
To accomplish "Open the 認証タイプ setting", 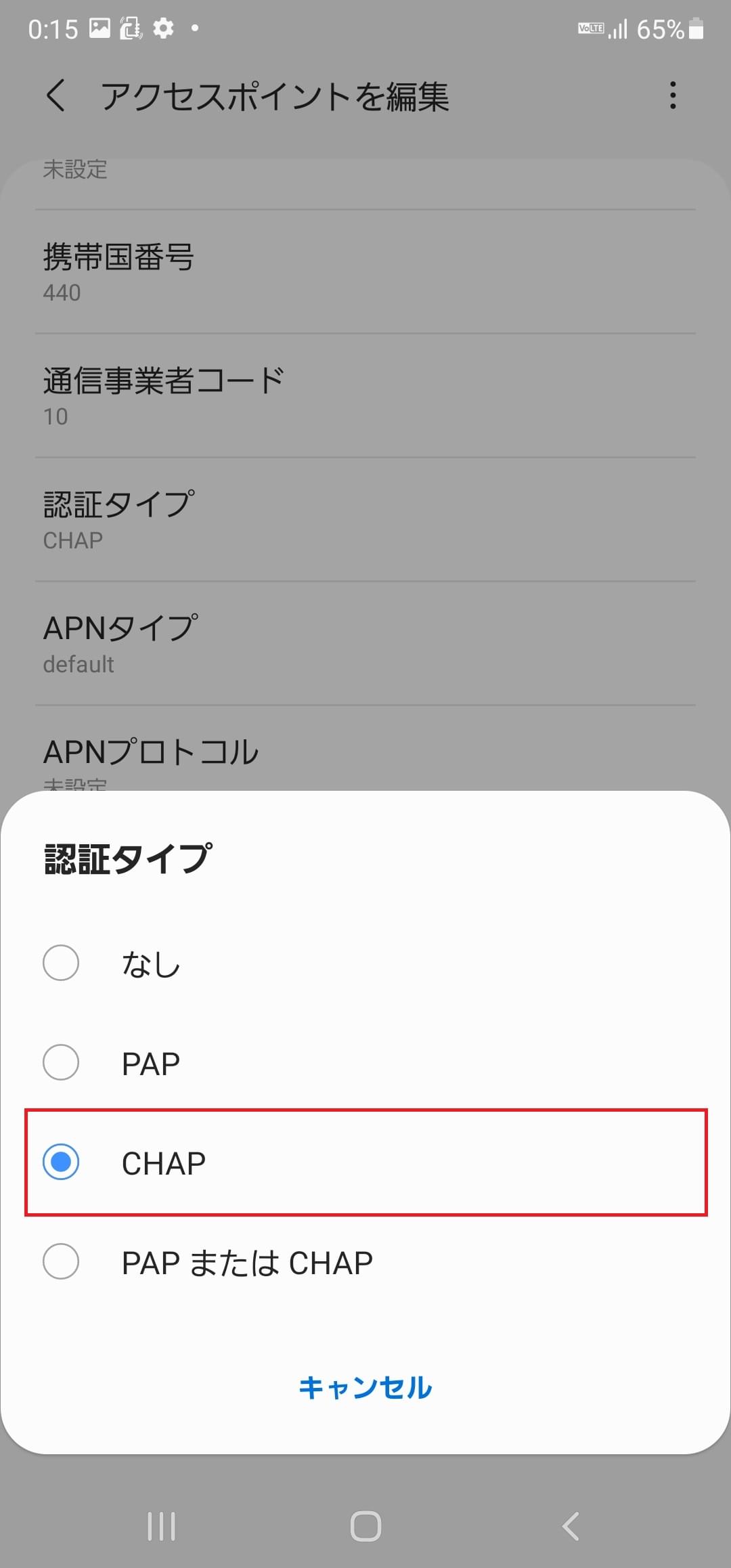I will coord(365,518).
